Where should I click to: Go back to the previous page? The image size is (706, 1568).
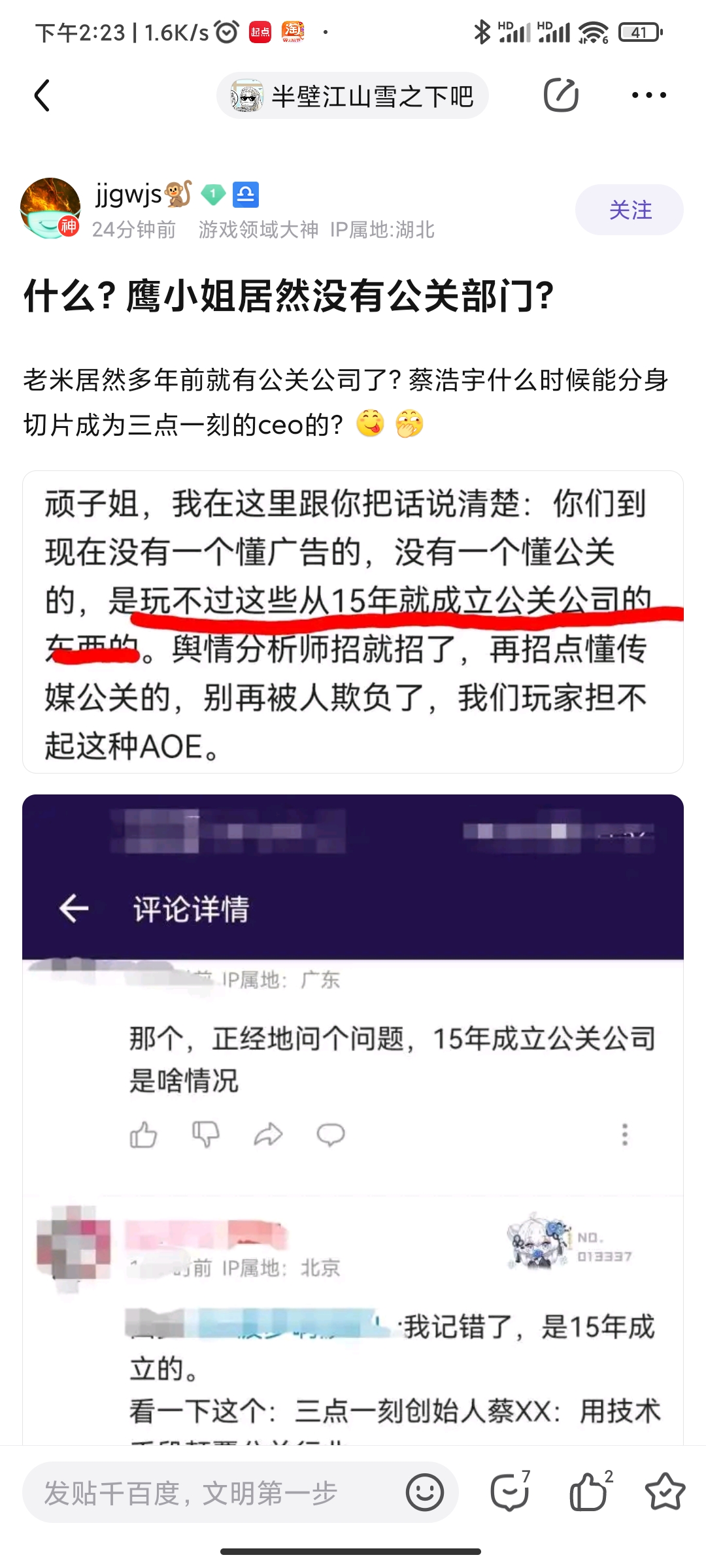(42, 96)
